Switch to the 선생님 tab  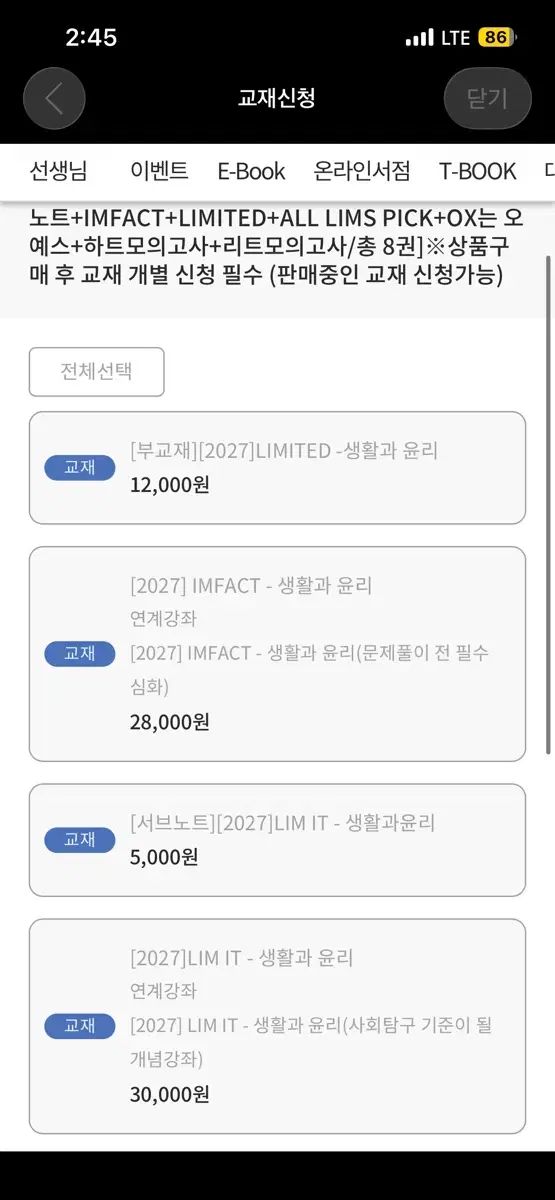[58, 171]
